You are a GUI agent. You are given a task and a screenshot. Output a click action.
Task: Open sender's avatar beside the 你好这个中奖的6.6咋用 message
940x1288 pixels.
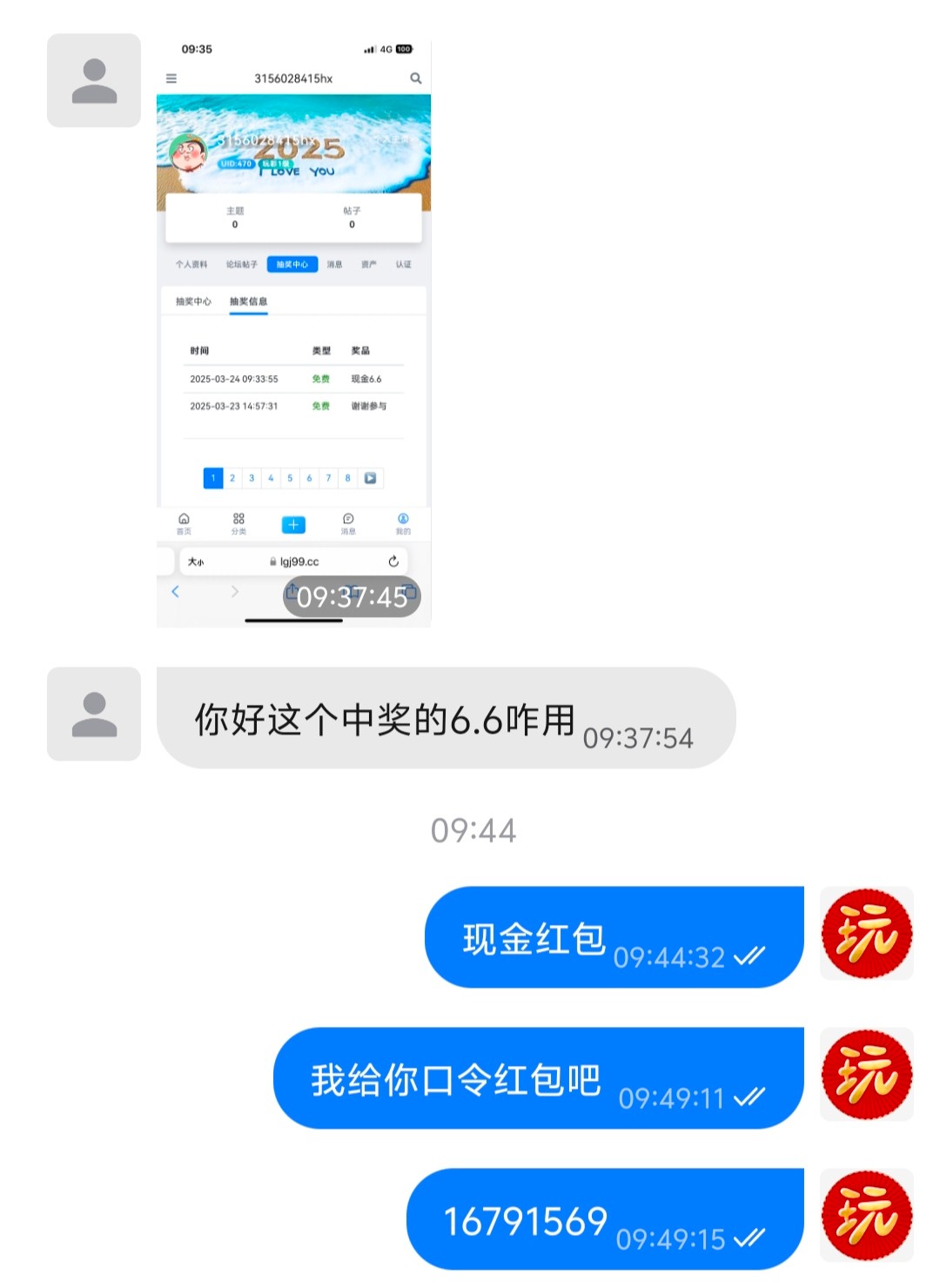click(x=94, y=714)
